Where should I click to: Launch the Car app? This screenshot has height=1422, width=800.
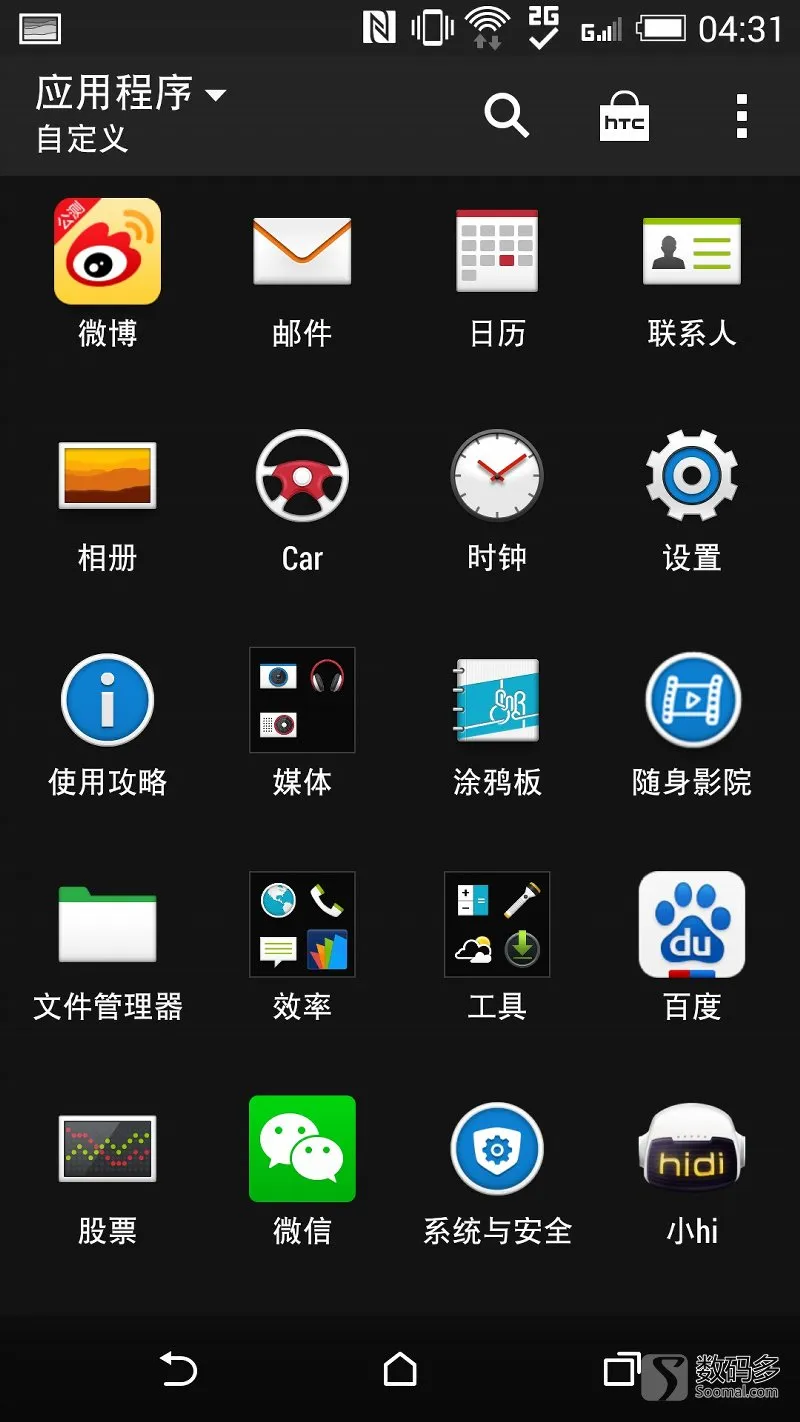click(x=302, y=476)
